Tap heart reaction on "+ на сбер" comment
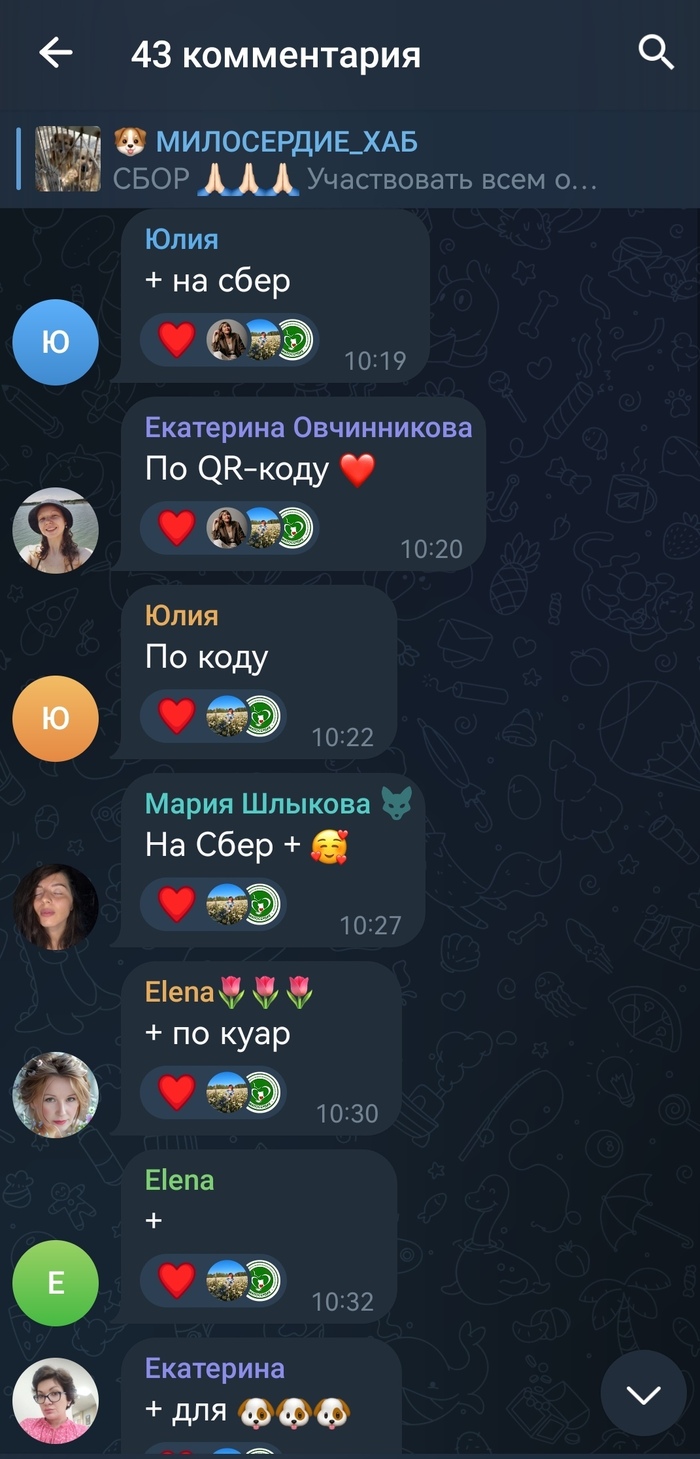 coord(177,340)
